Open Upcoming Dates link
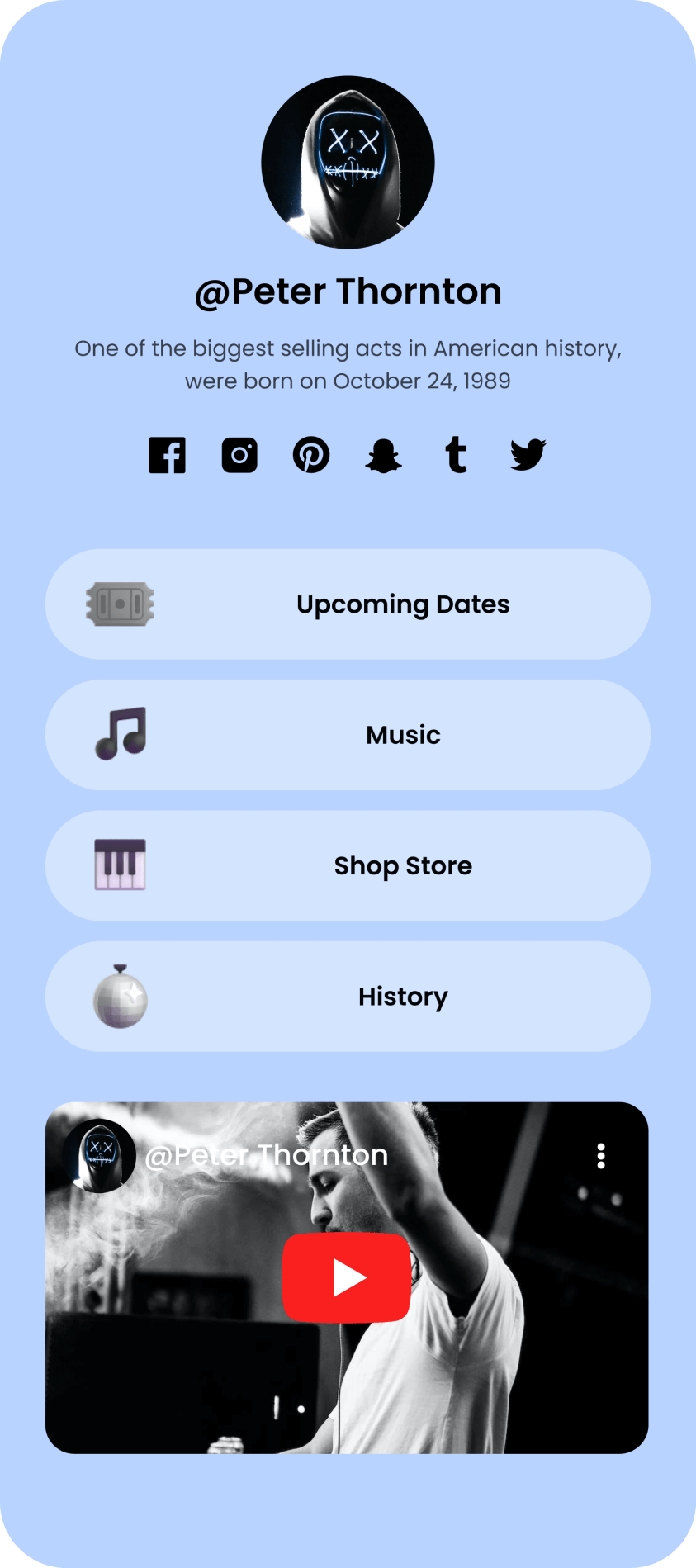 point(348,604)
